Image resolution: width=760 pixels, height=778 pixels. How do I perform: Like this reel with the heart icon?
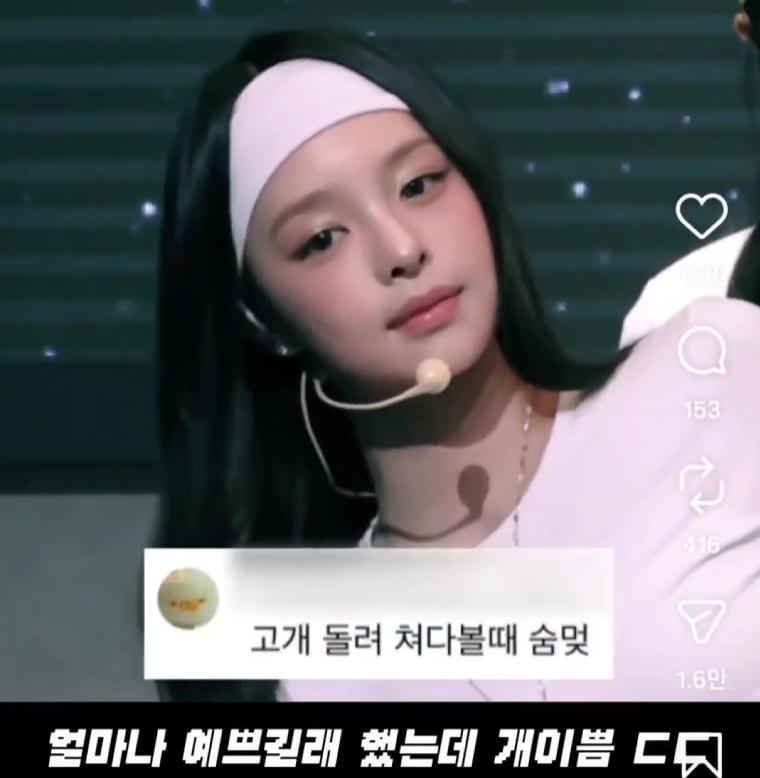(x=701, y=216)
